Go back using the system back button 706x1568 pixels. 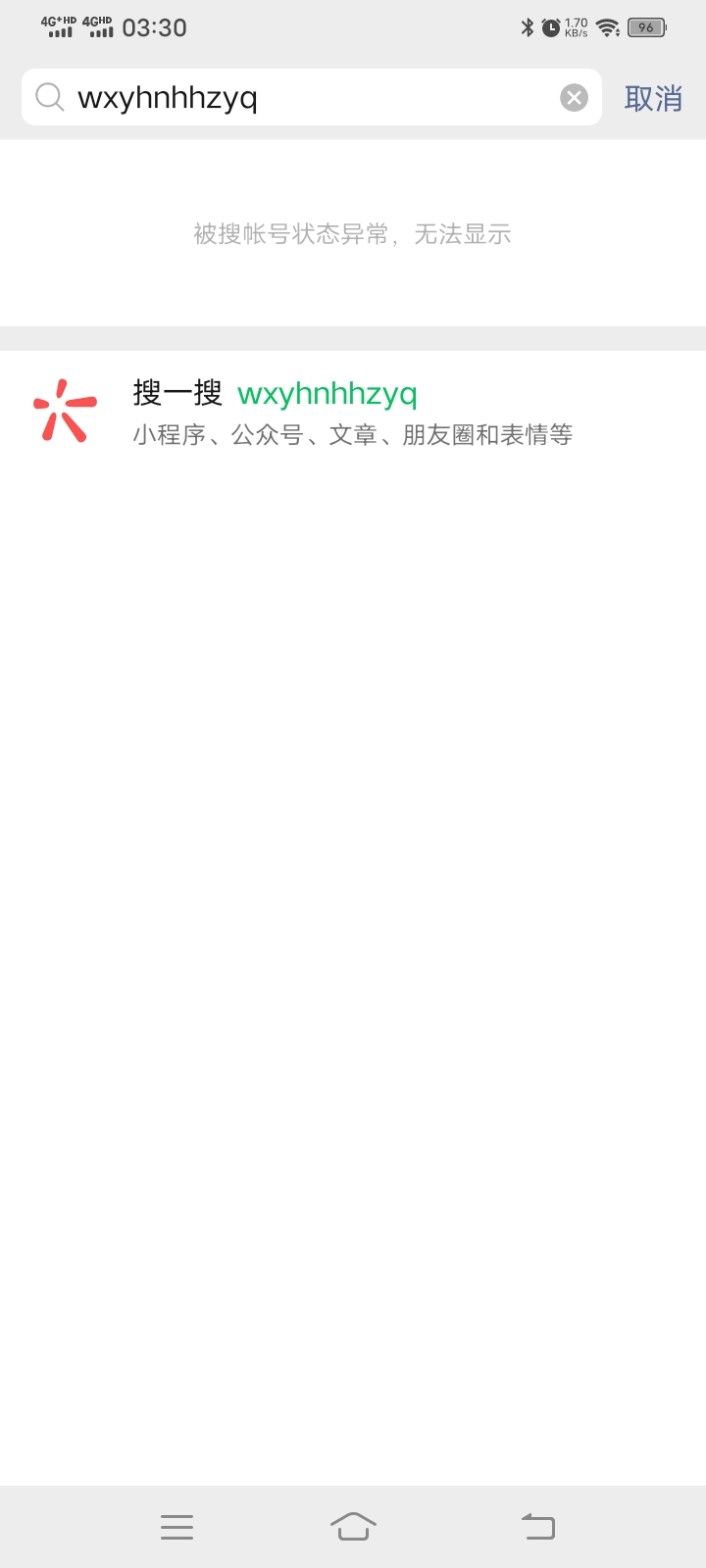[537, 1526]
